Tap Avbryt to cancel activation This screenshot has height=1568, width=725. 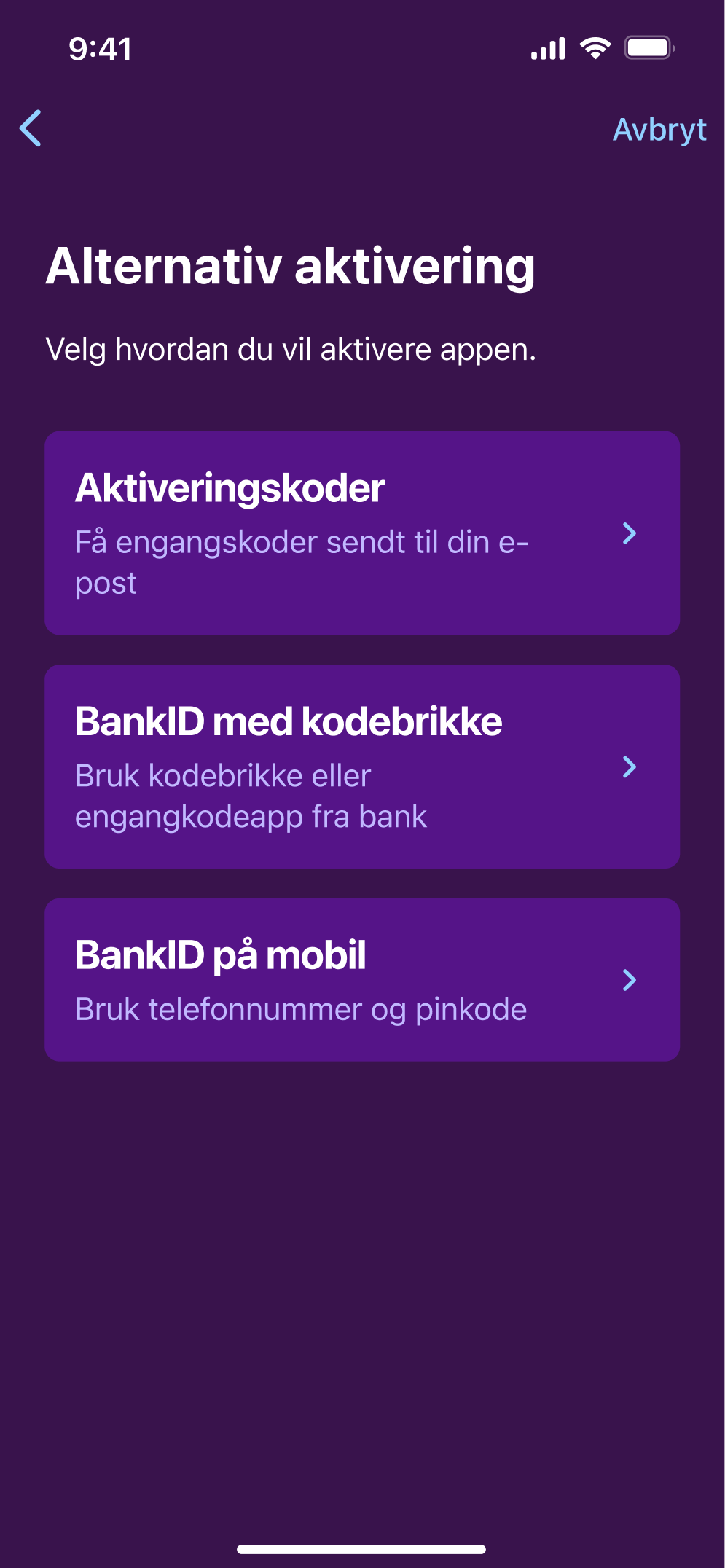coord(659,130)
